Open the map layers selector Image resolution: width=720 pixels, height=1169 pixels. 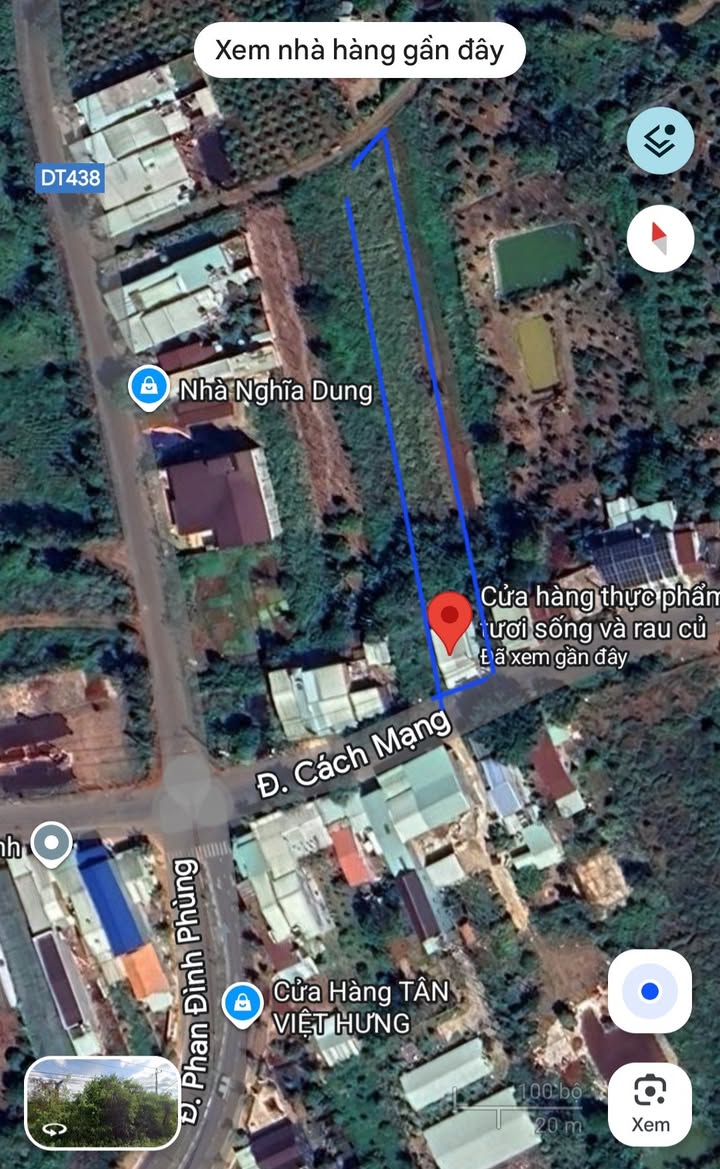point(660,141)
